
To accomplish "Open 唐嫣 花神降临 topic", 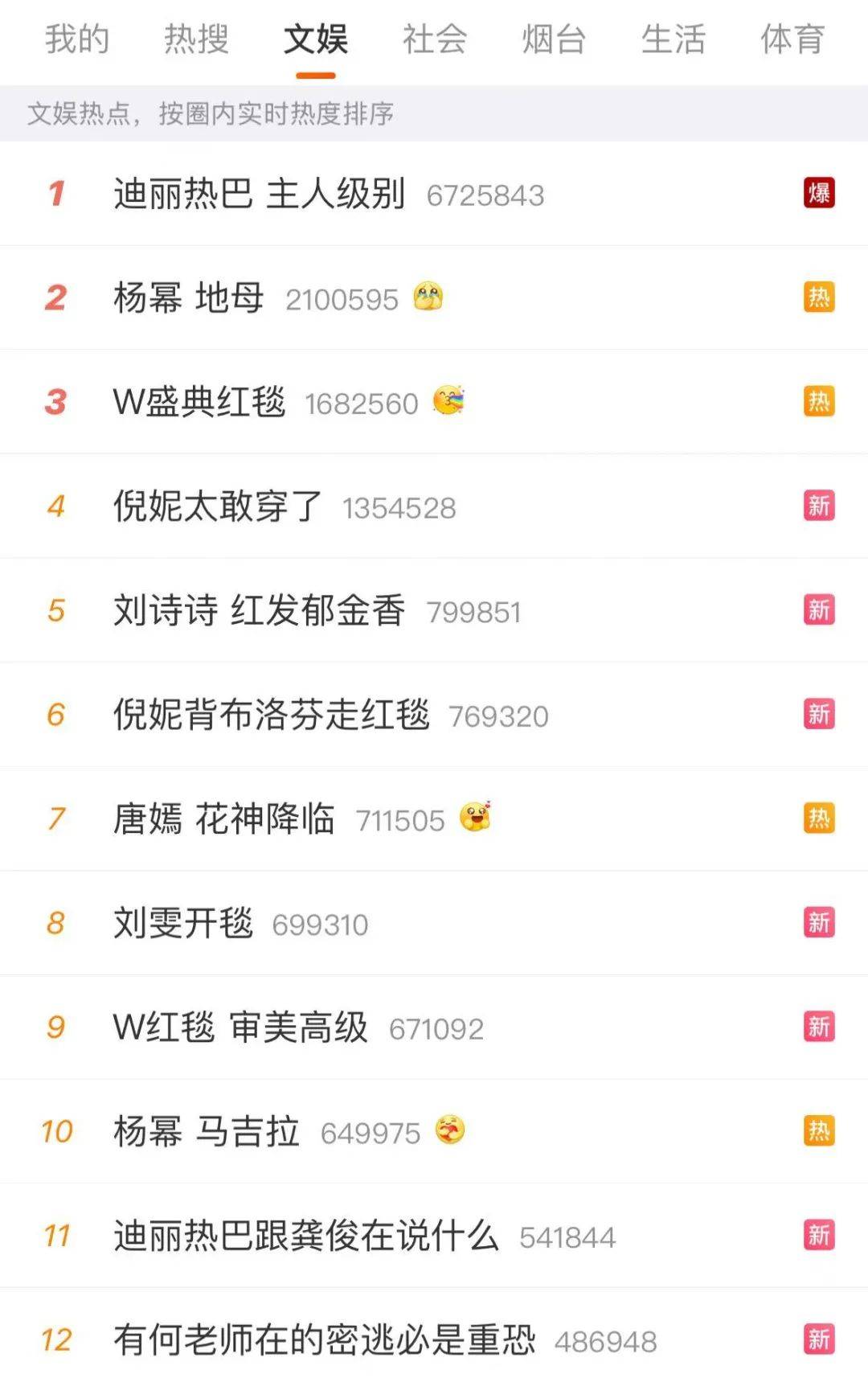I will pos(223,819).
